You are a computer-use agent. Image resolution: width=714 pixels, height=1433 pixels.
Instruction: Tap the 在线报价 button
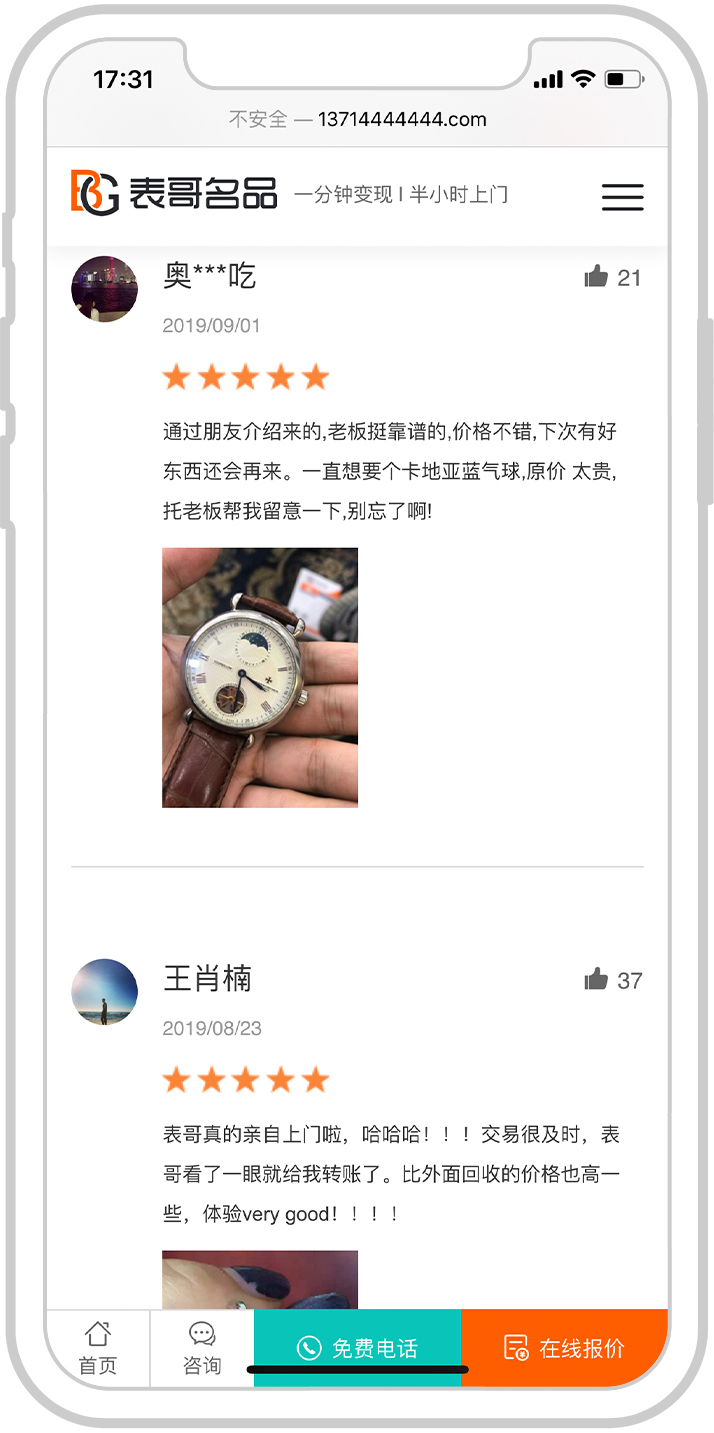[564, 1348]
